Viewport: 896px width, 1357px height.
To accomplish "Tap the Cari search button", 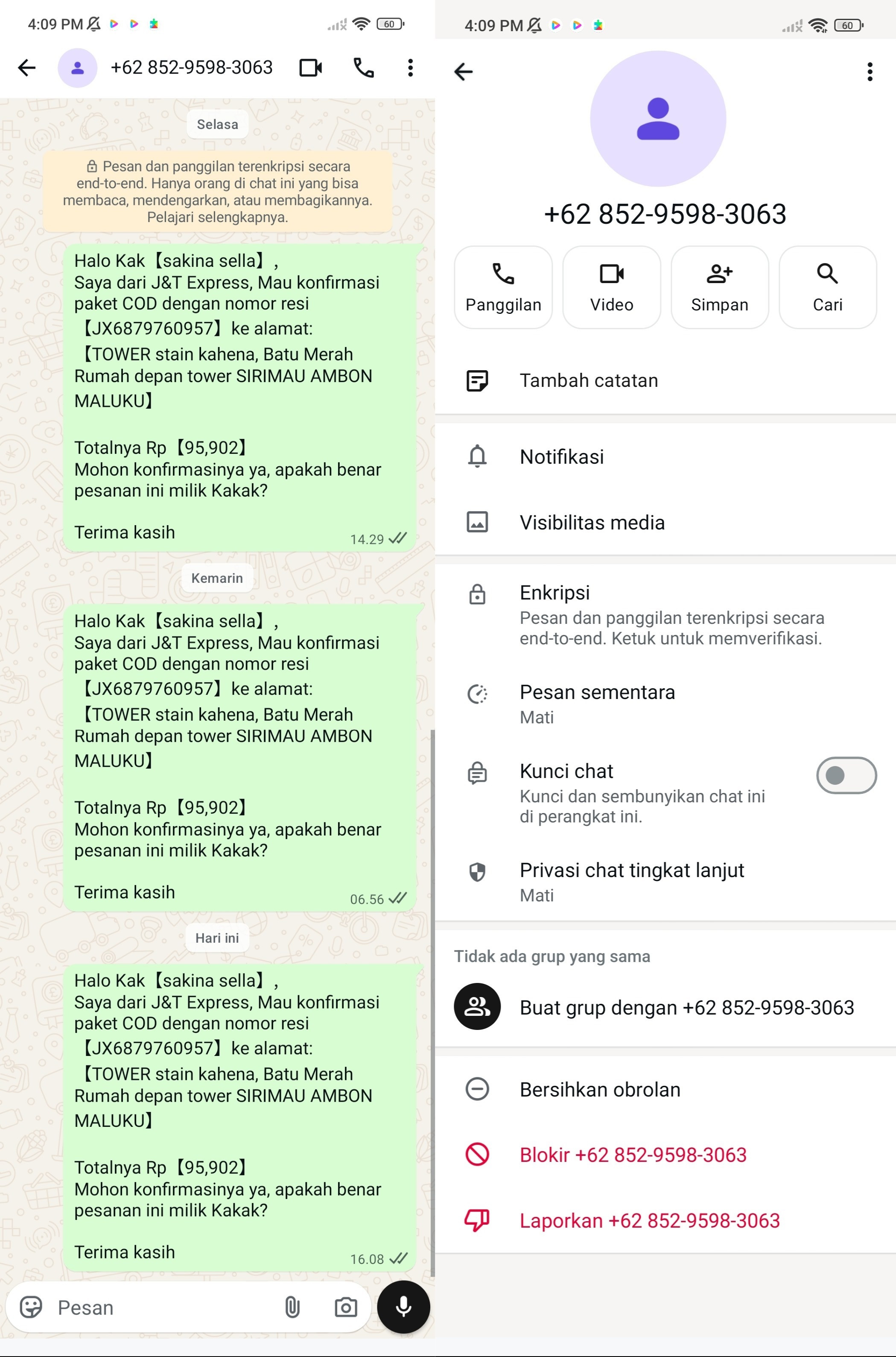I will [827, 287].
